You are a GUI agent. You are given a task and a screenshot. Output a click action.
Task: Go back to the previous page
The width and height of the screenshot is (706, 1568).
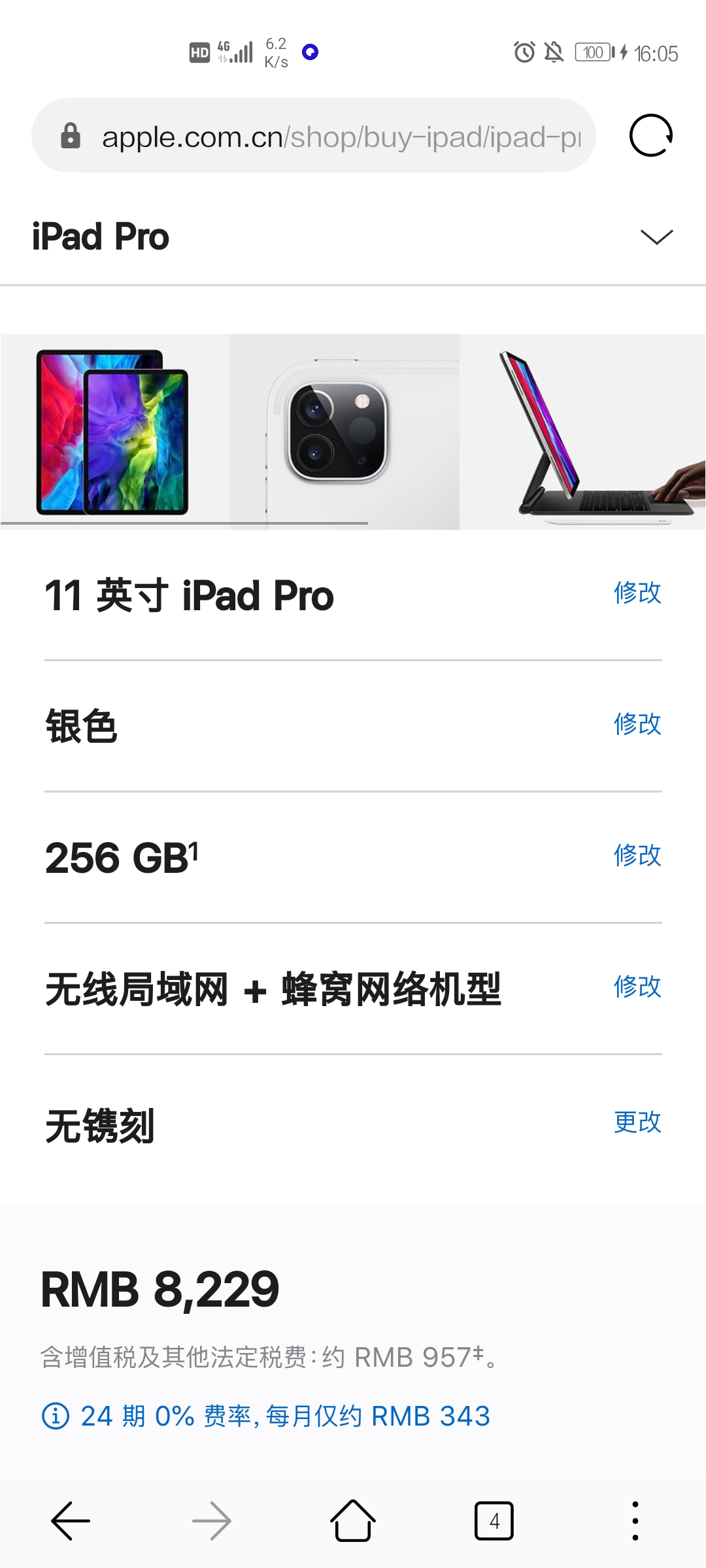[71, 1521]
